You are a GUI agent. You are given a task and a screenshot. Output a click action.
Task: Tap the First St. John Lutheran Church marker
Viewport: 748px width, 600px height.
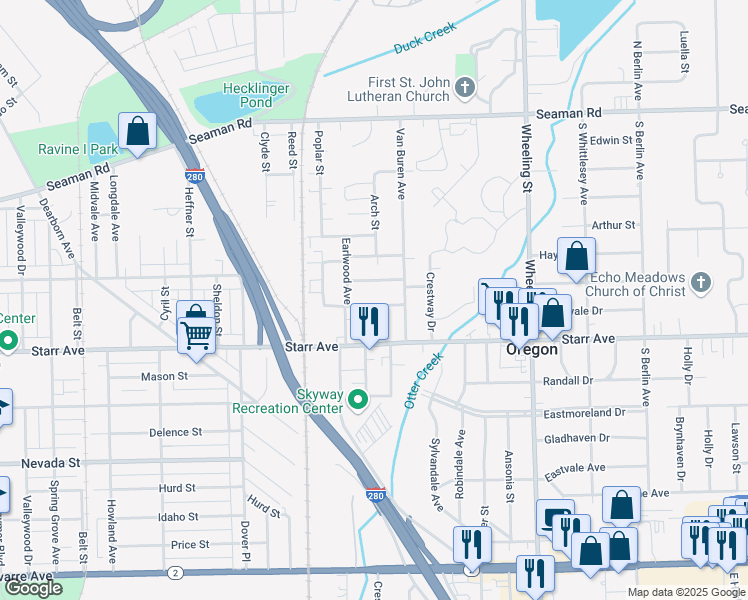click(465, 88)
